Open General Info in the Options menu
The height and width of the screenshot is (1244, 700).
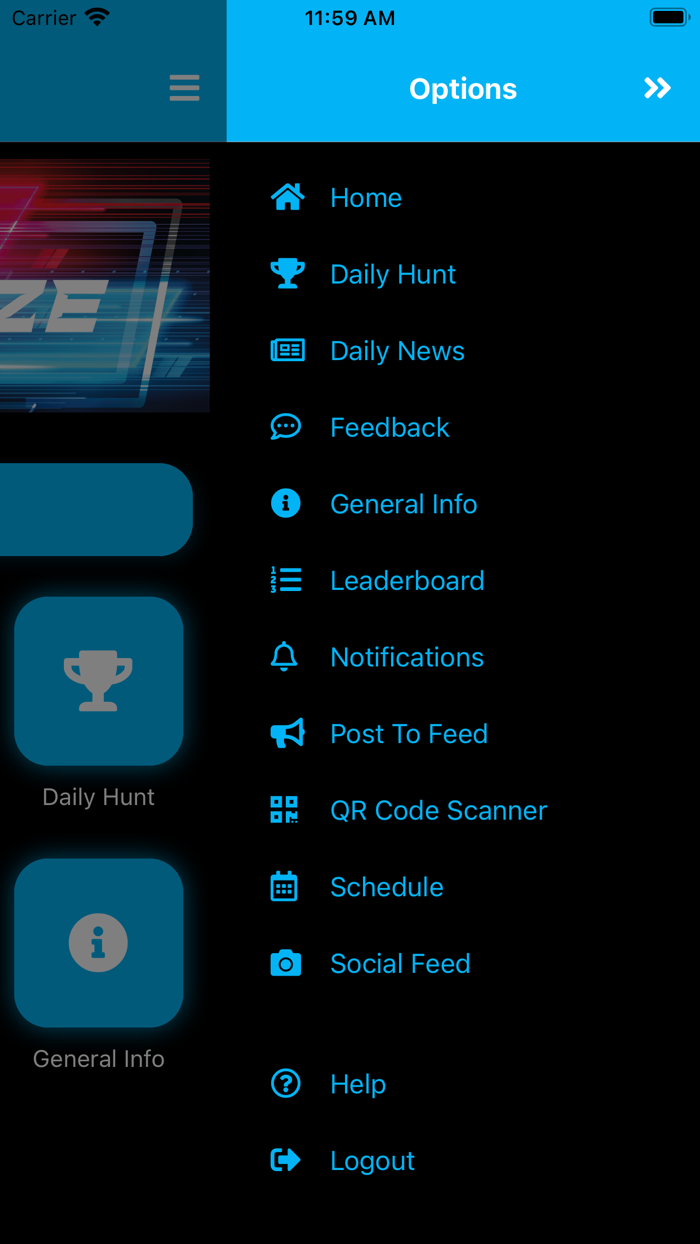403,504
